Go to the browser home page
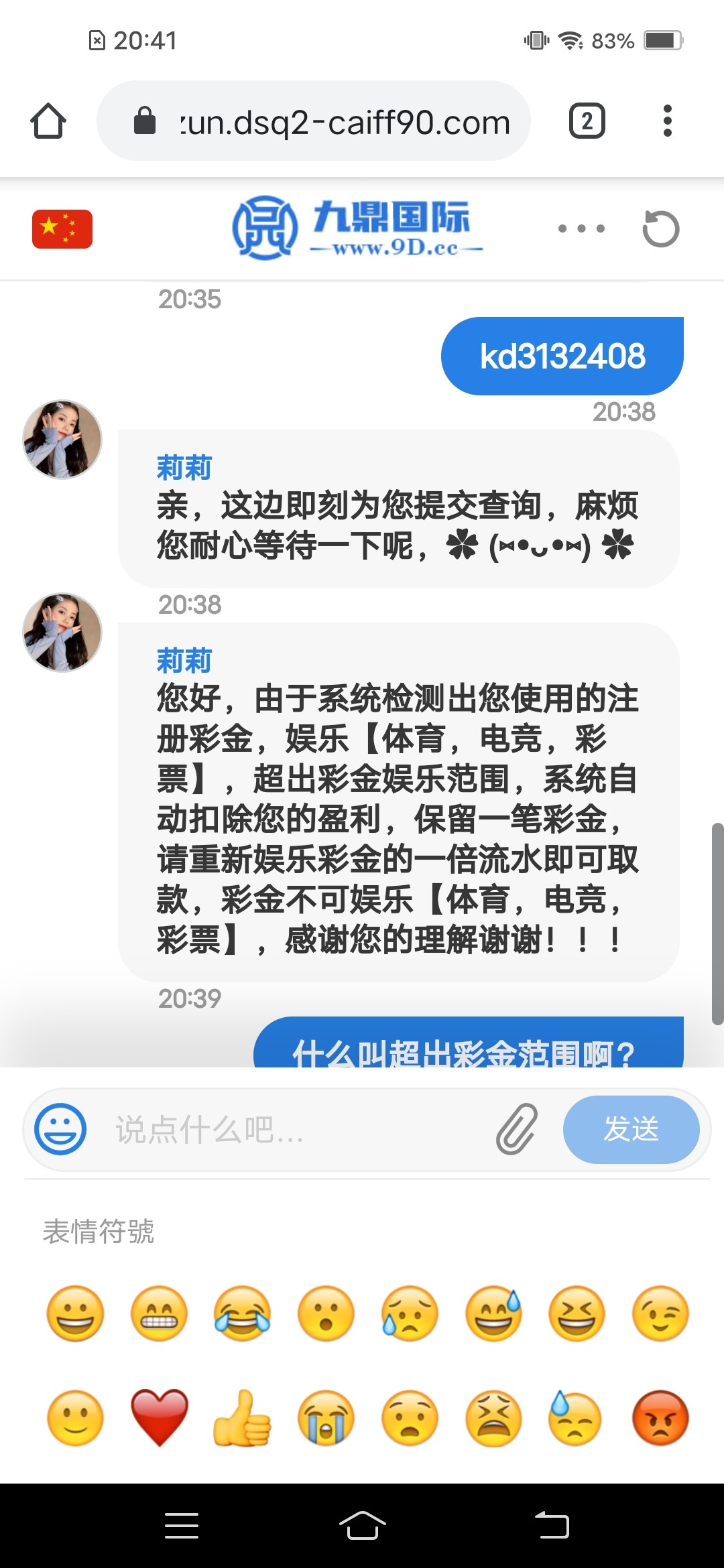The height and width of the screenshot is (1568, 724). pos(48,121)
